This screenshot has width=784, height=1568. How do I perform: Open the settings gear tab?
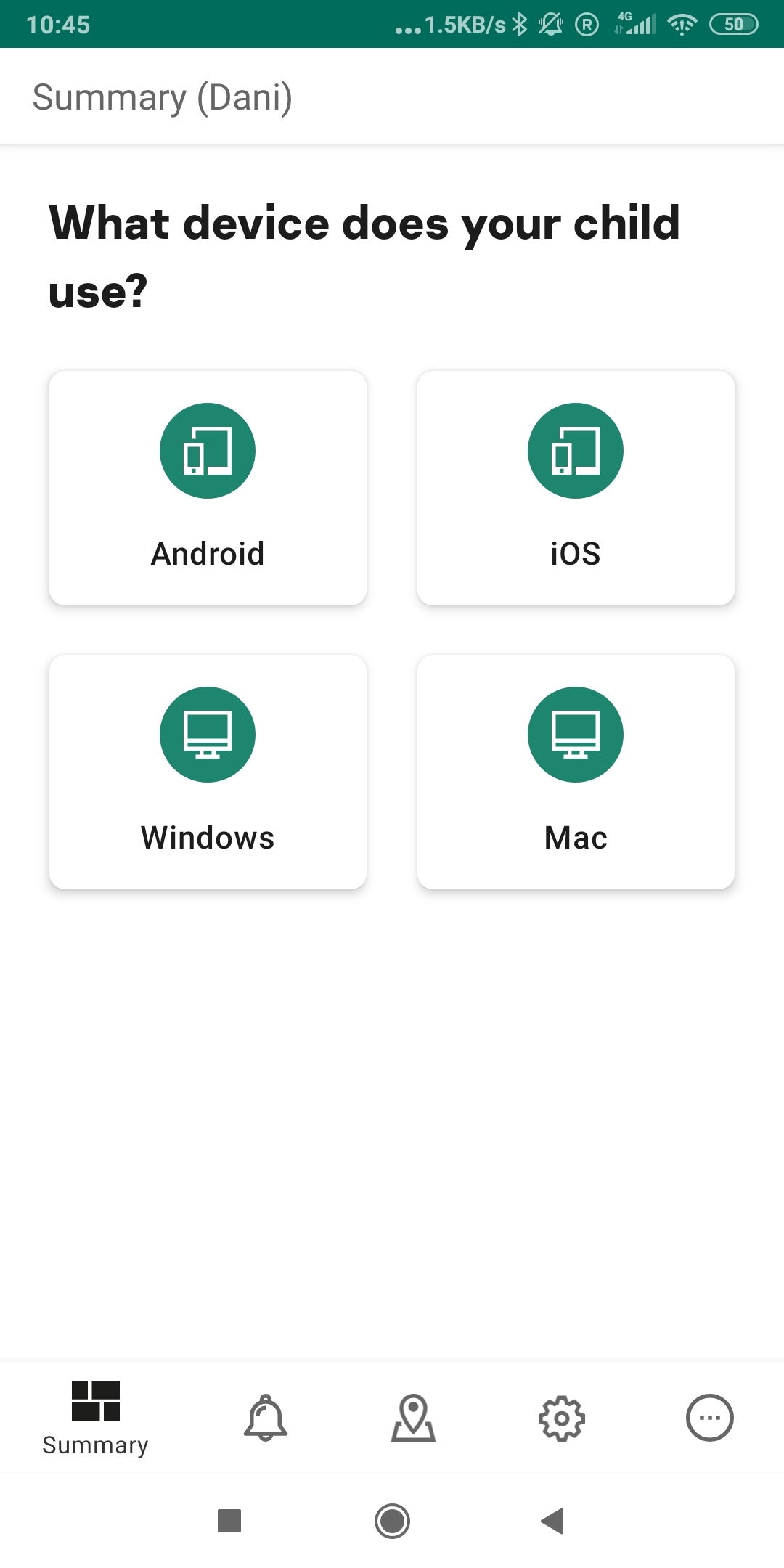click(561, 1417)
